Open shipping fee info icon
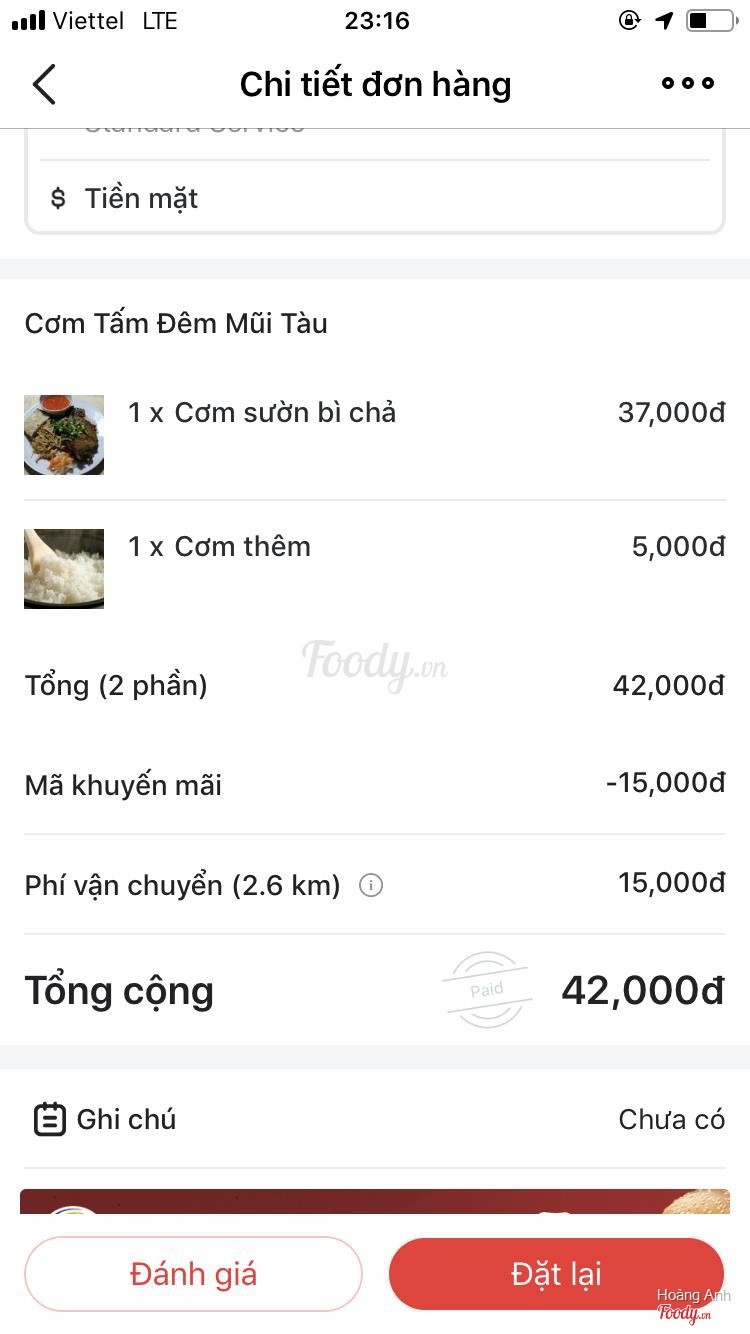 click(x=371, y=886)
